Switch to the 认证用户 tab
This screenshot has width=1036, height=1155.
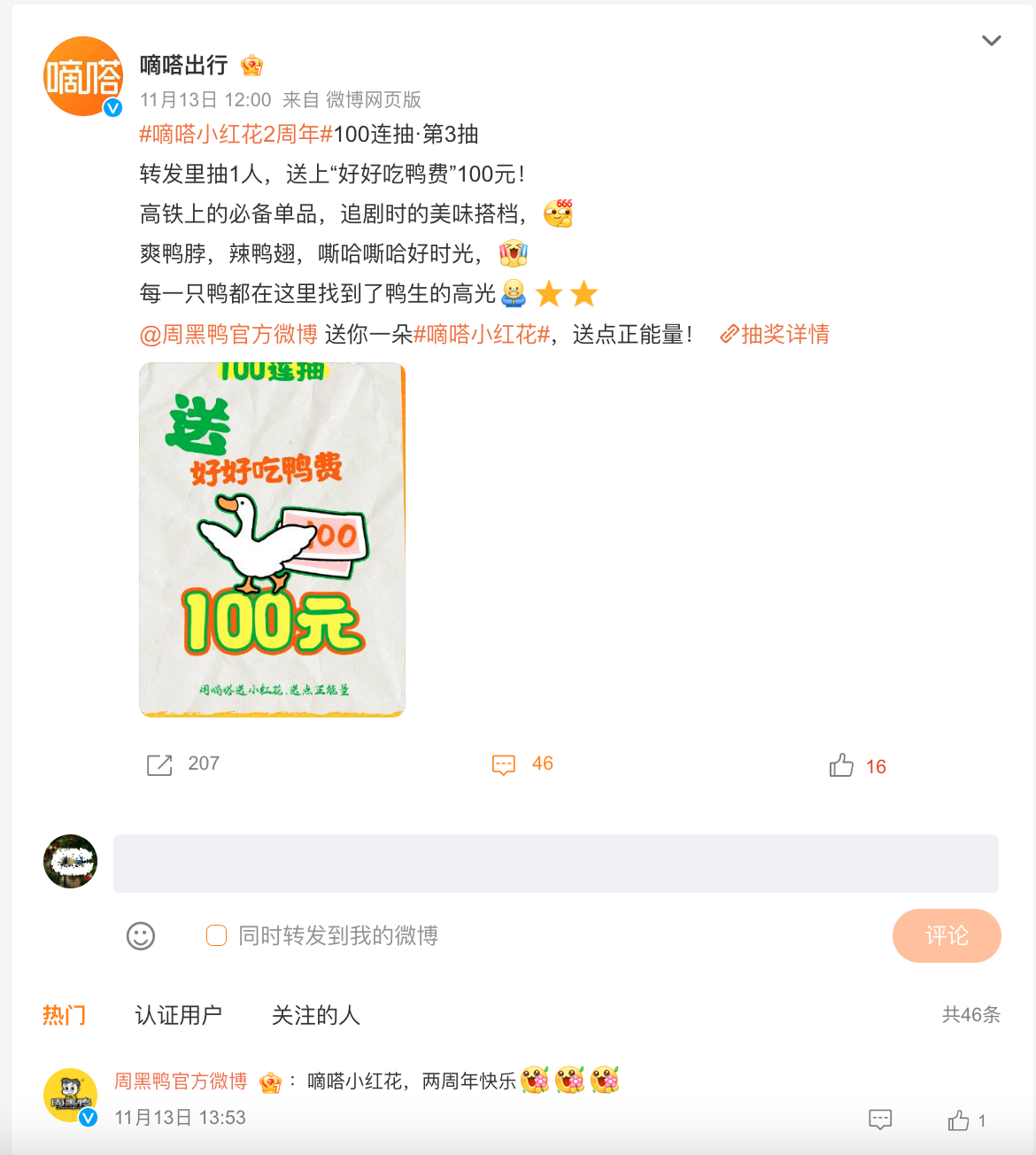coord(178,1015)
